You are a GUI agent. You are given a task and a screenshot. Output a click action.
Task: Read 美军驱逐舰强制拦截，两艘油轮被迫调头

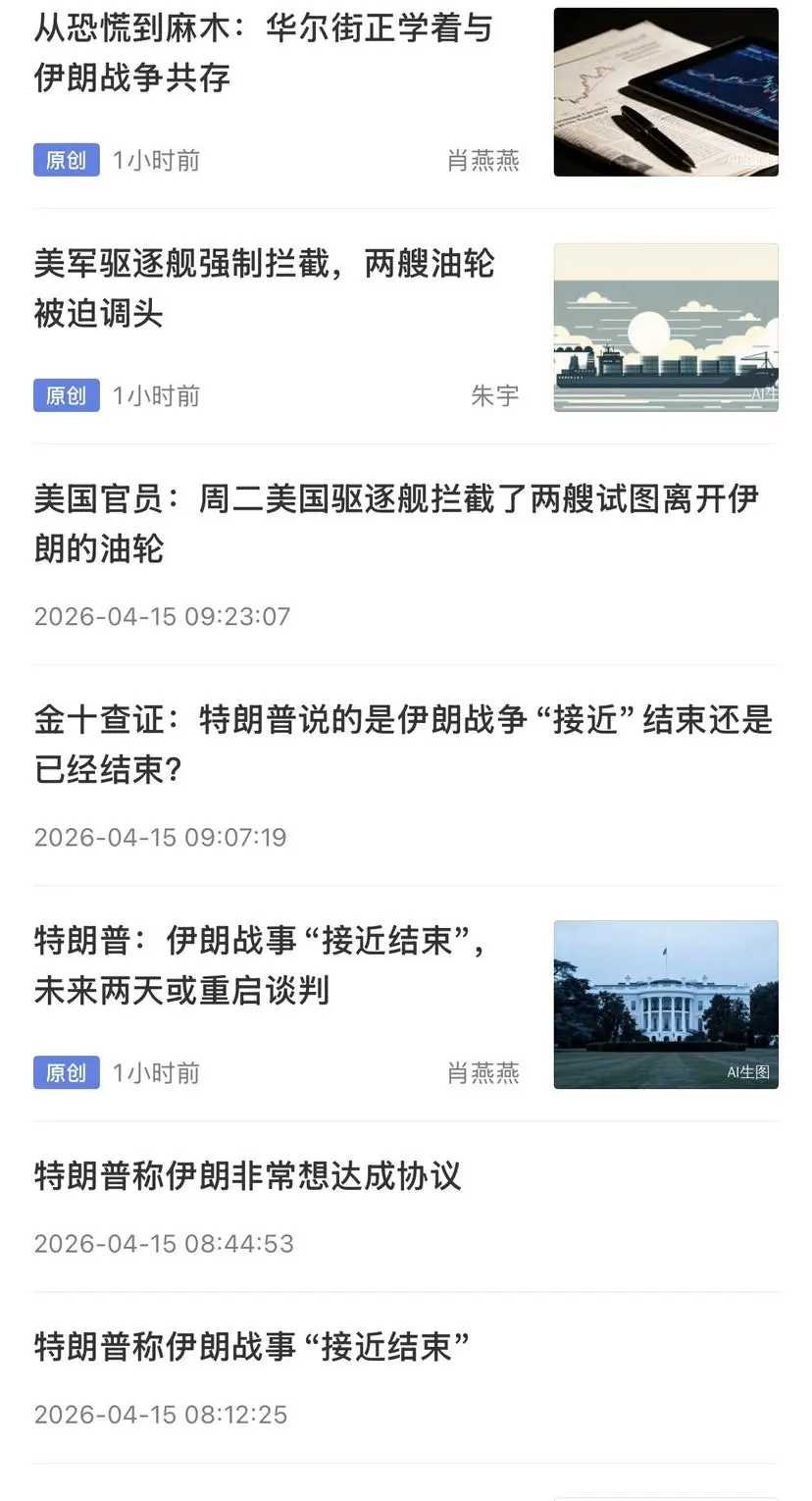[x=265, y=288]
